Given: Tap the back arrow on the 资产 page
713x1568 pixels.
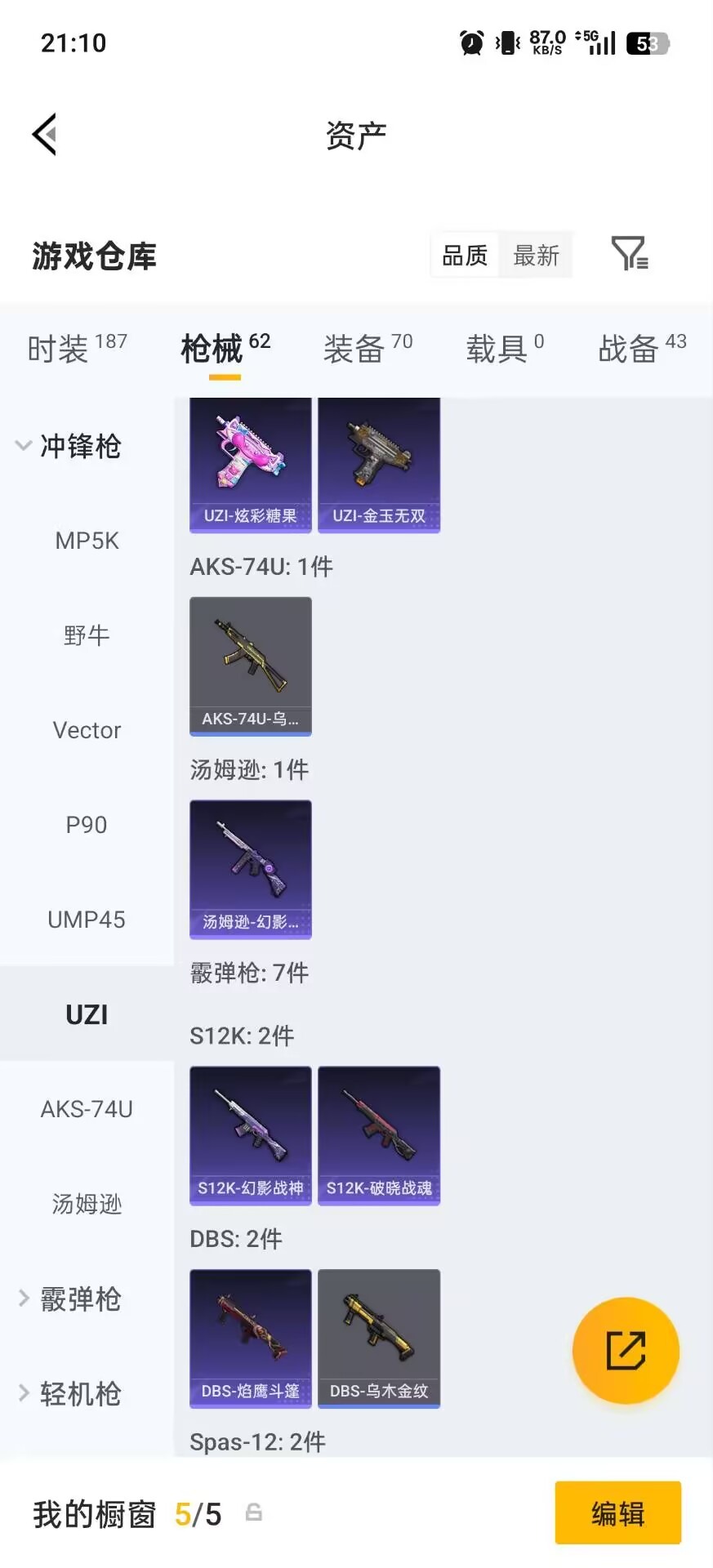Looking at the screenshot, I should point(45,133).
